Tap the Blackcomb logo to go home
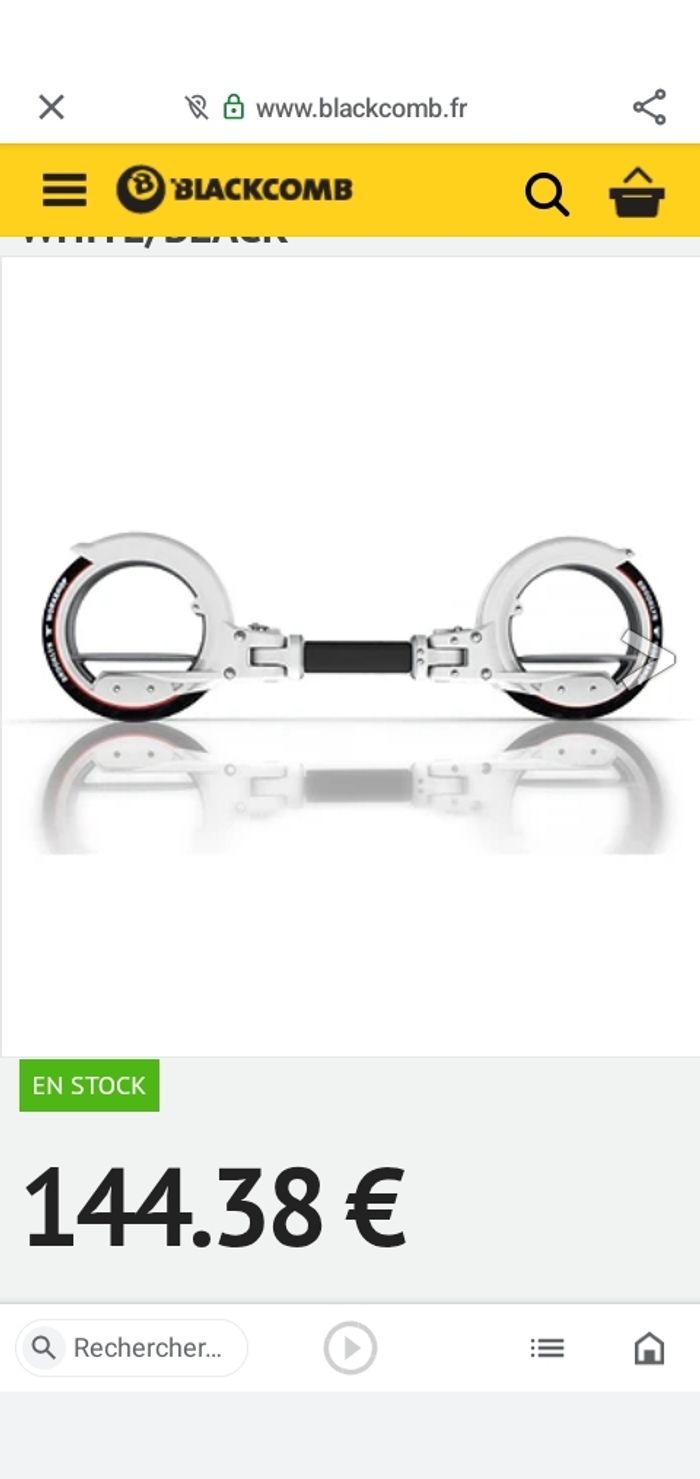Screen dimensions: 700x1479 pyautogui.click(x=235, y=189)
